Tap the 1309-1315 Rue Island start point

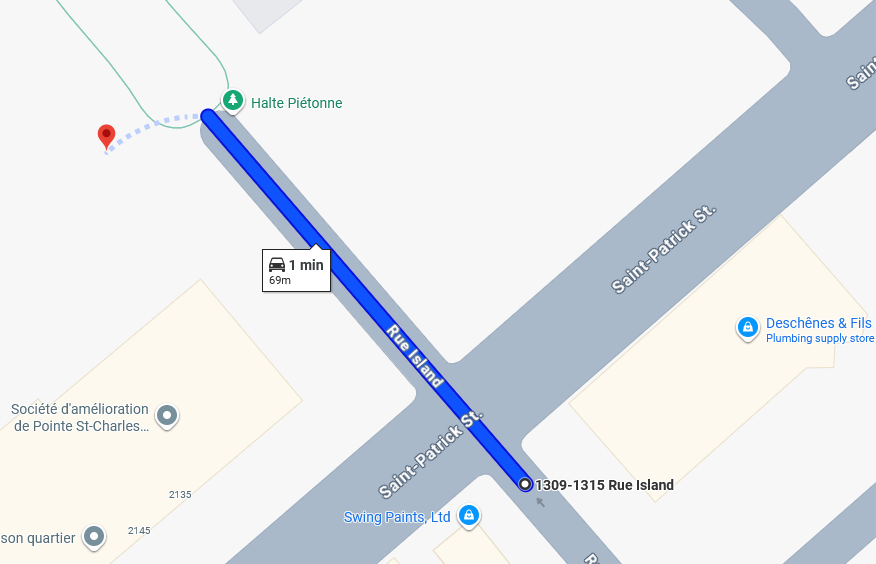[x=526, y=485]
